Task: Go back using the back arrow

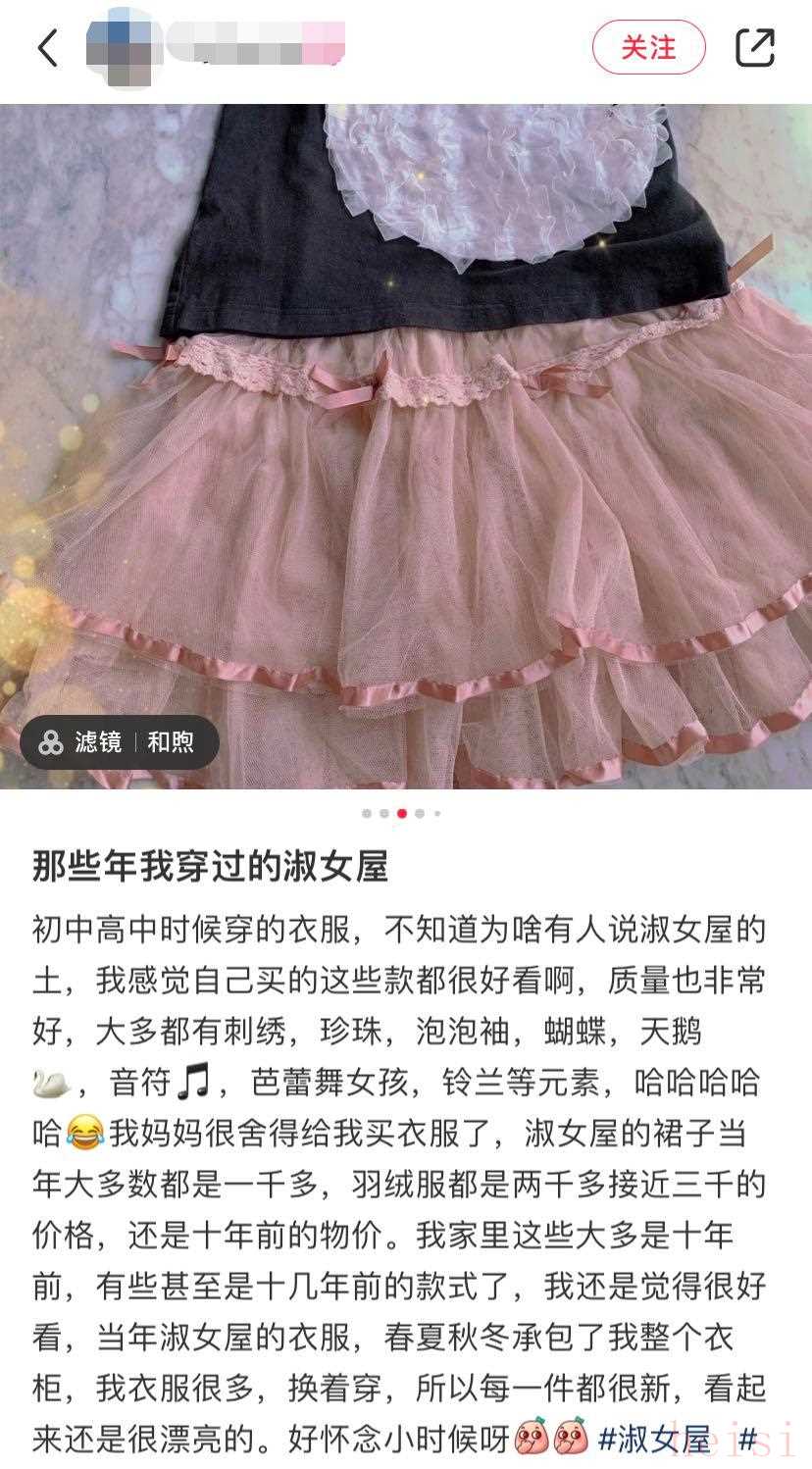Action: point(47,47)
